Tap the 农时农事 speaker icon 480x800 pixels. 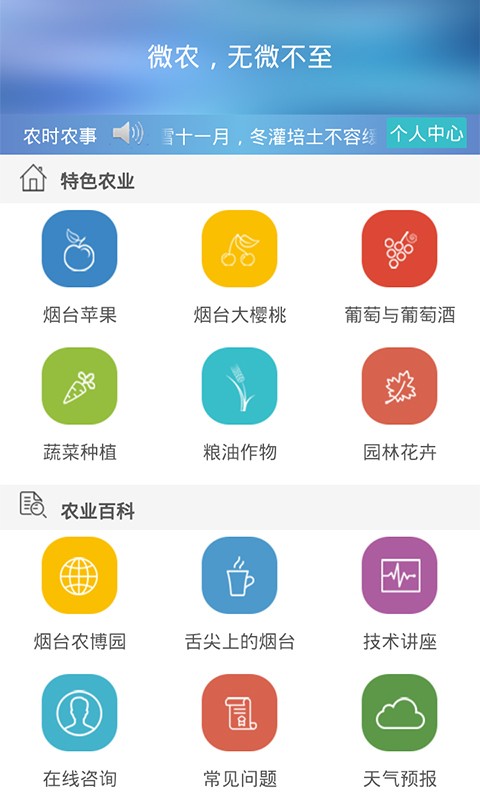(x=128, y=134)
